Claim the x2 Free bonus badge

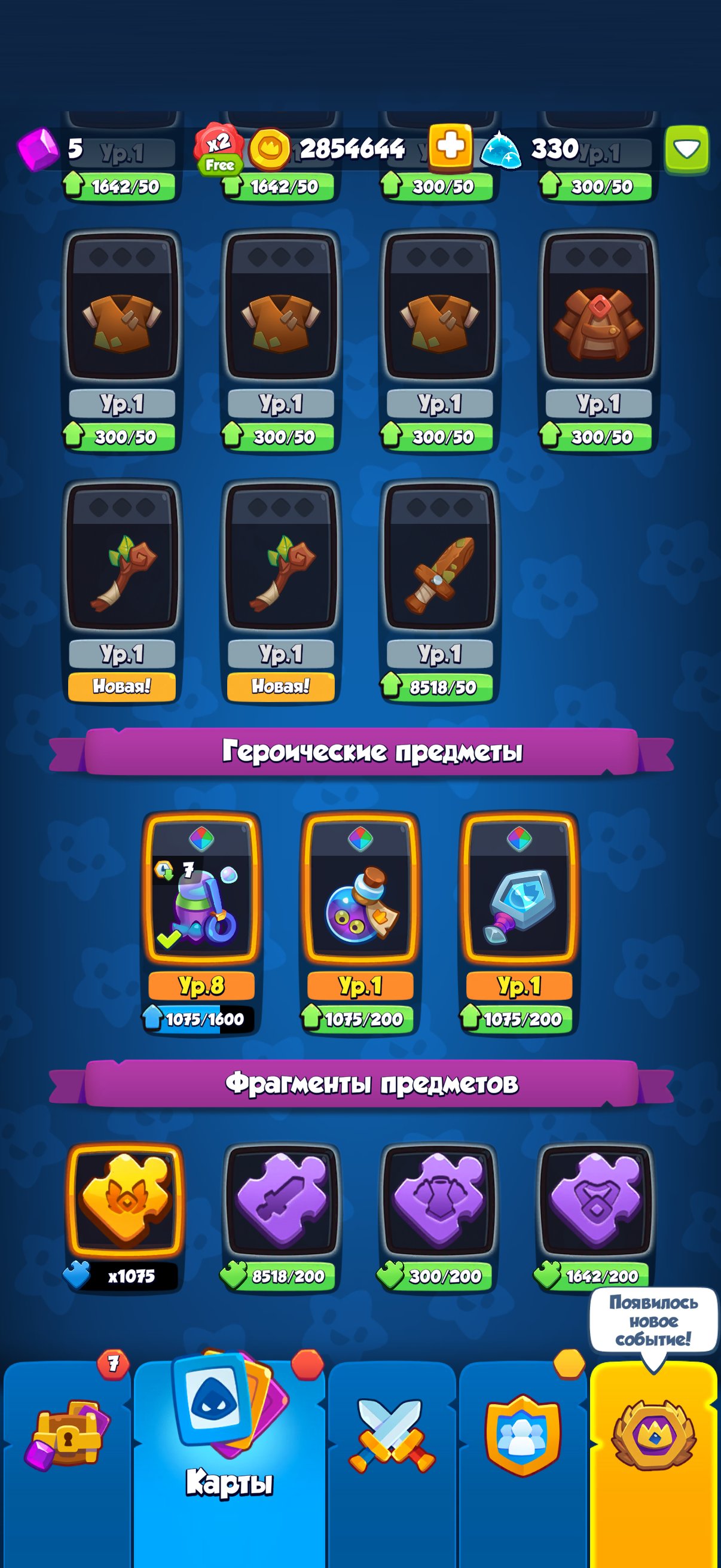(219, 149)
